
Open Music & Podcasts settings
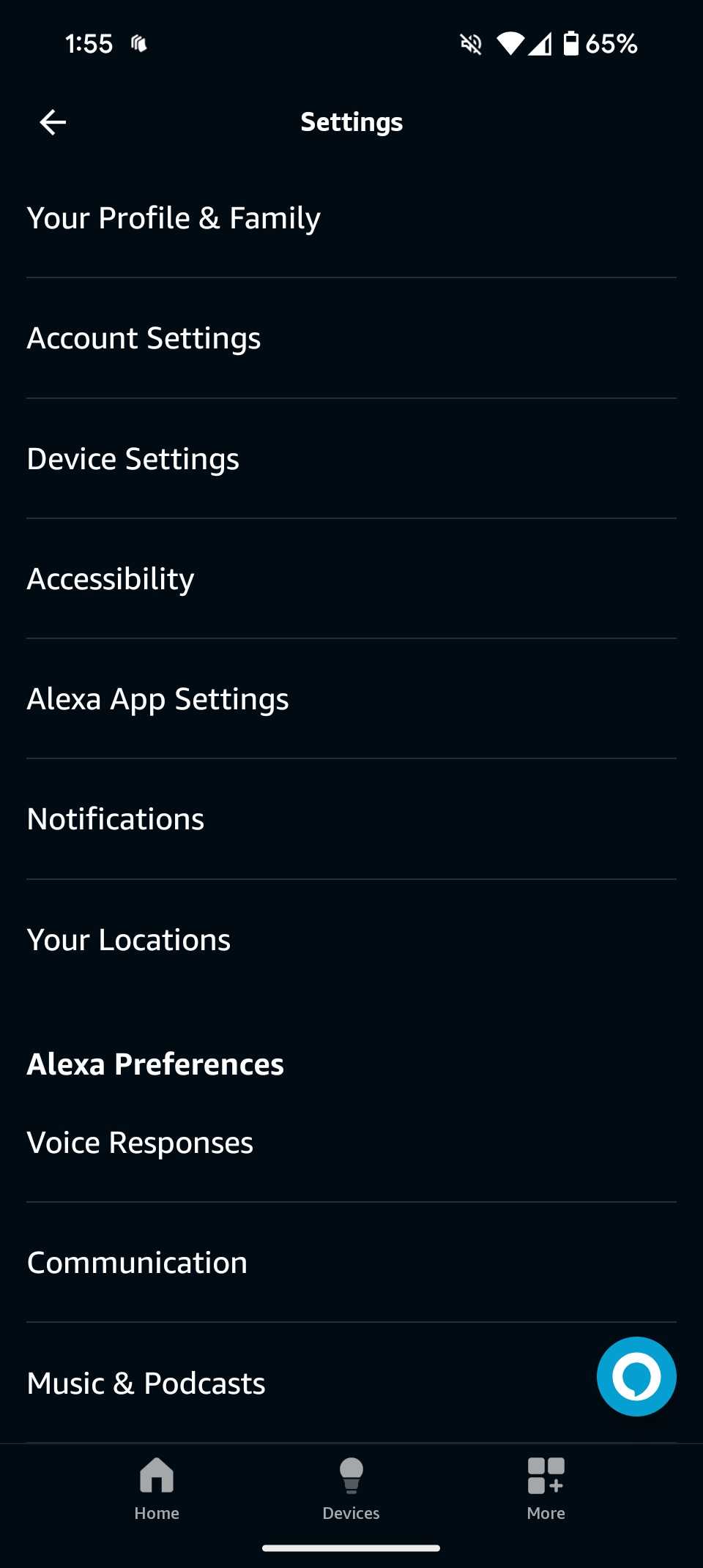tap(145, 1382)
